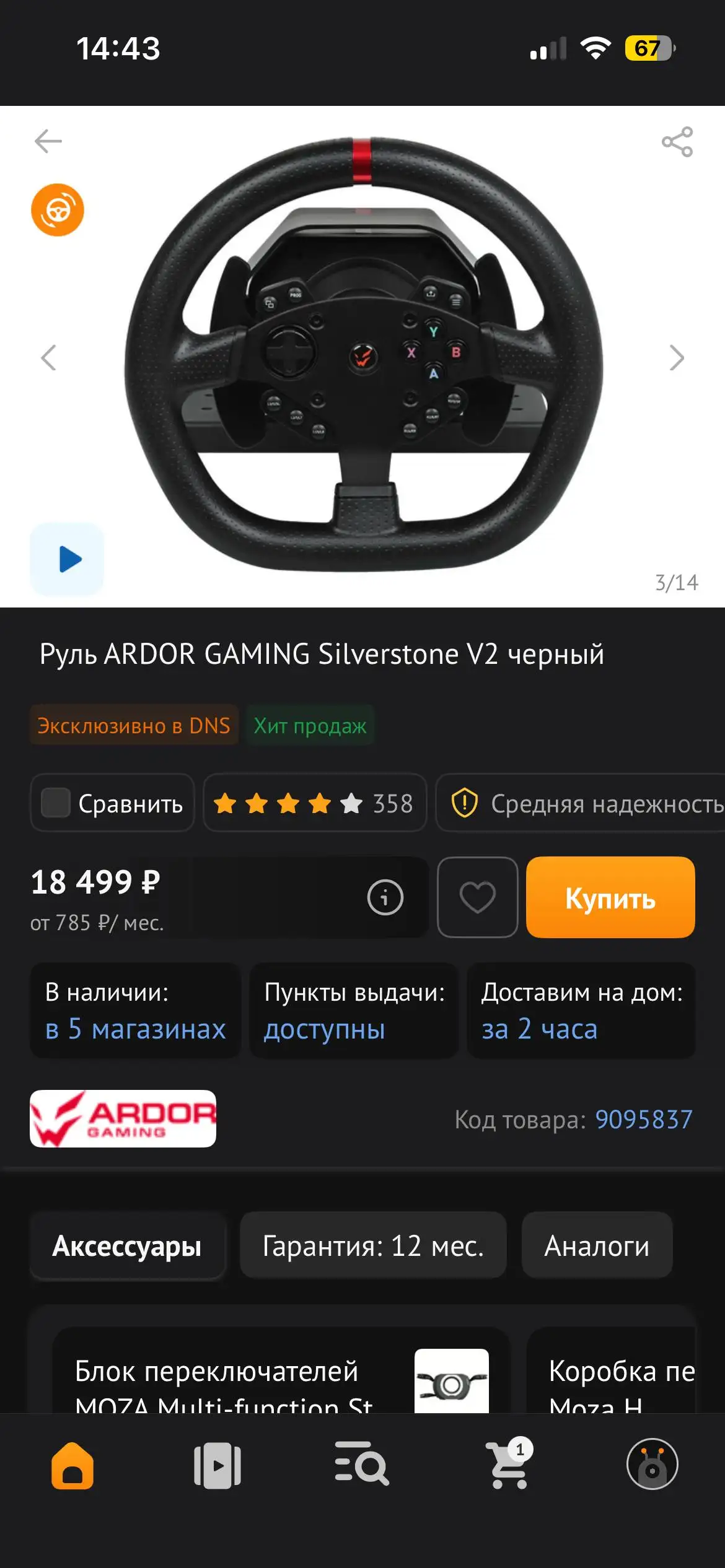
Task: Switch to the Аксессуары tab
Action: click(x=127, y=1245)
